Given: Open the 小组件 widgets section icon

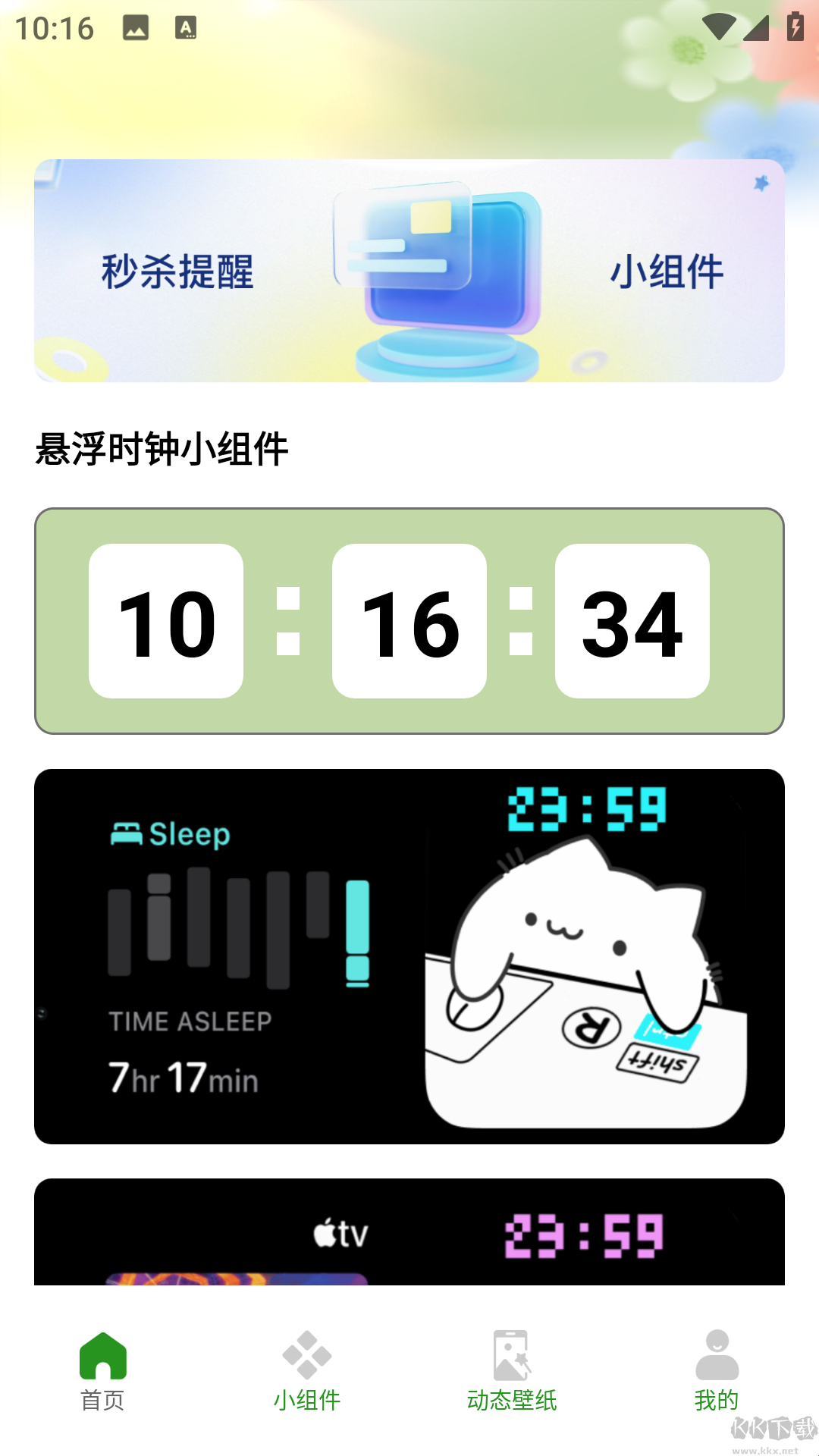Looking at the screenshot, I should click(306, 1356).
